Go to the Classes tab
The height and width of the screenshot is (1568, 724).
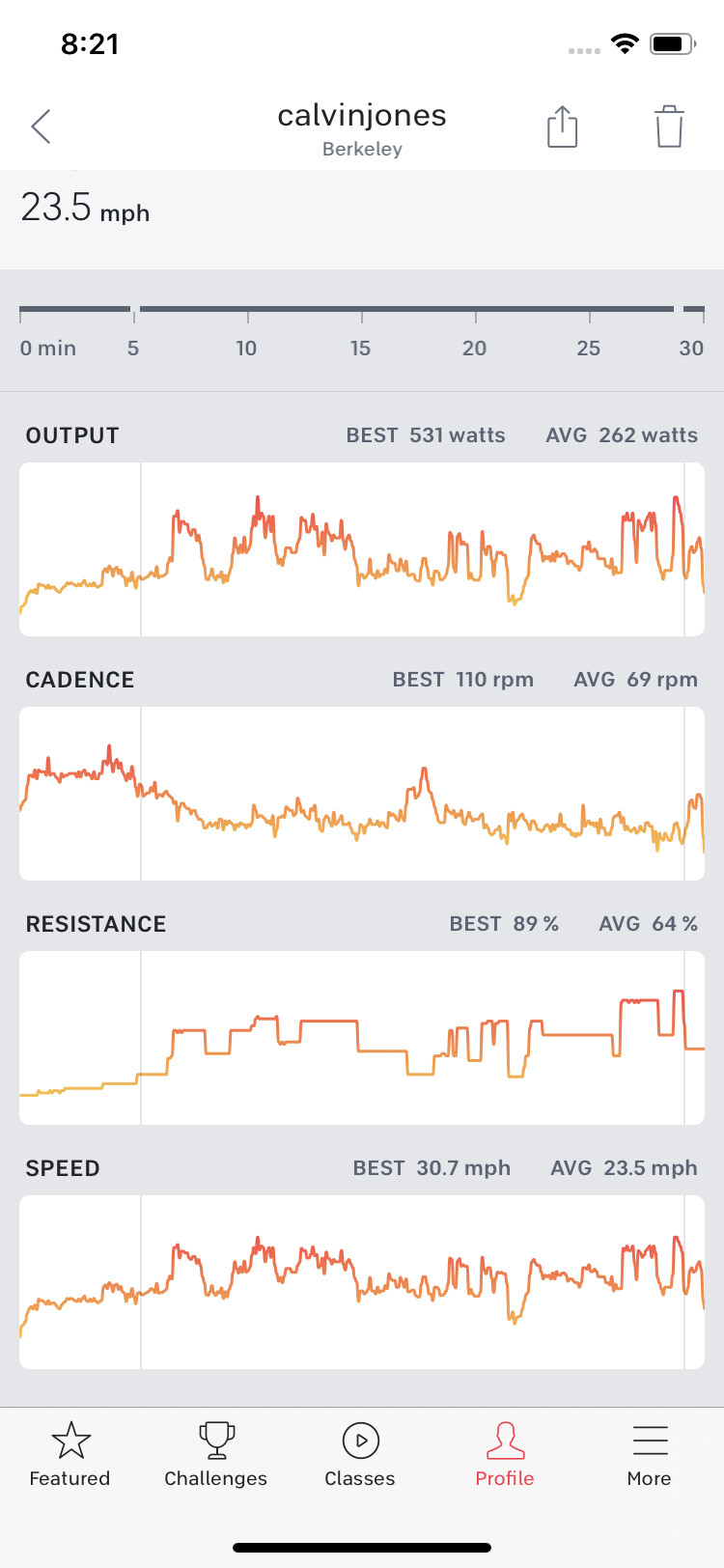[x=360, y=1453]
